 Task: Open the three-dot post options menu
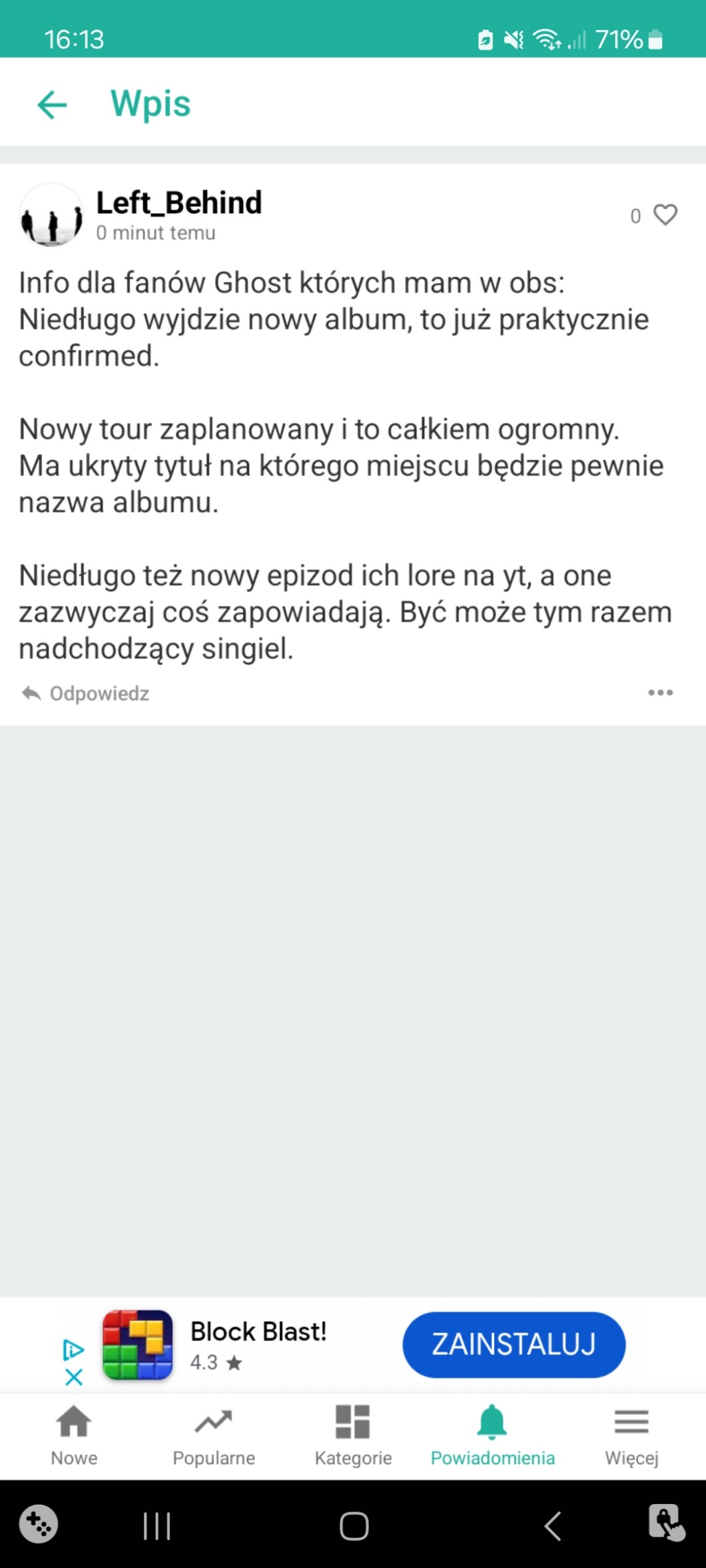click(660, 692)
